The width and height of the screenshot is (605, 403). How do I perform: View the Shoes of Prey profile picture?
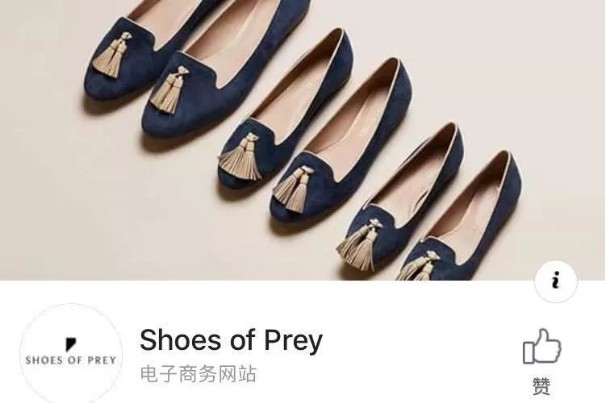pos(70,353)
